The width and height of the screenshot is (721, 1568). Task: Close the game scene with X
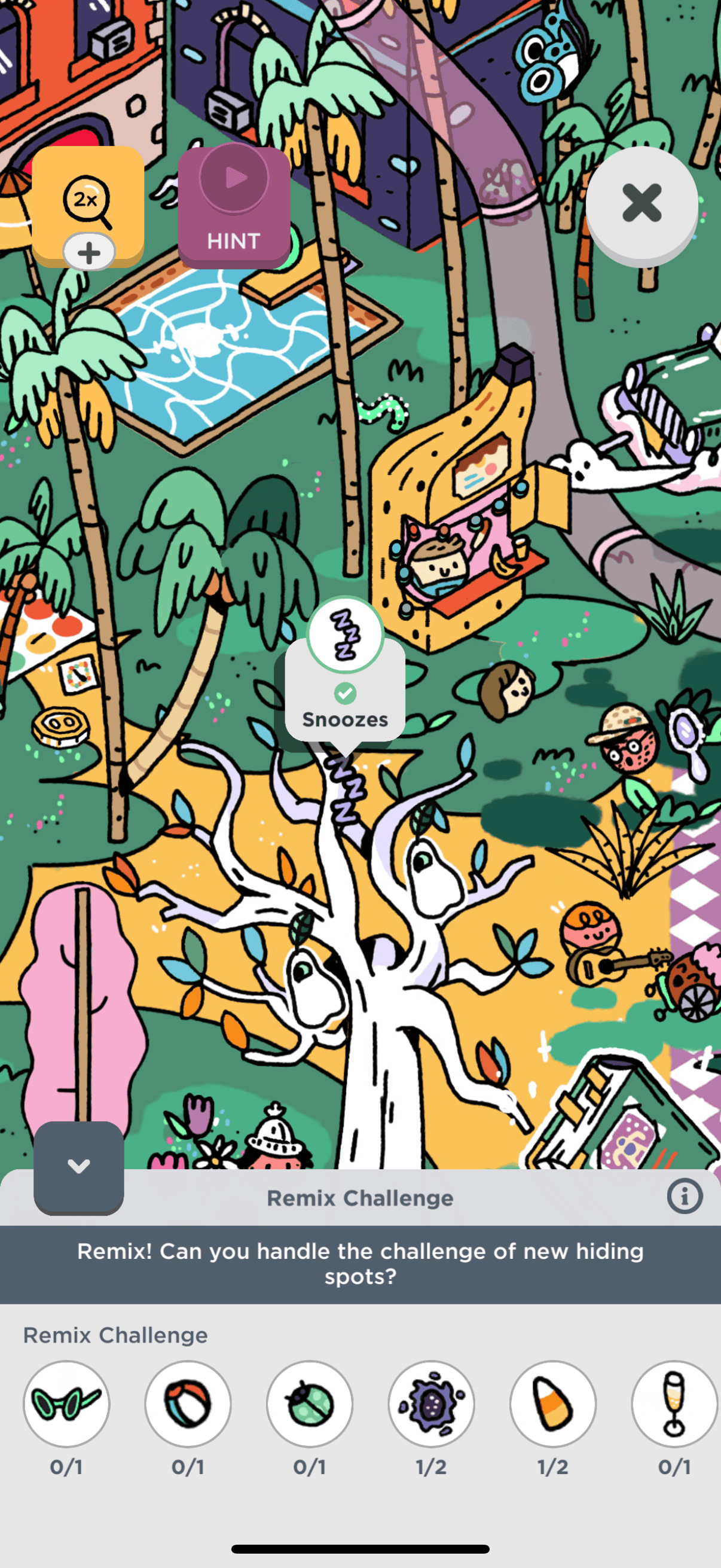641,203
